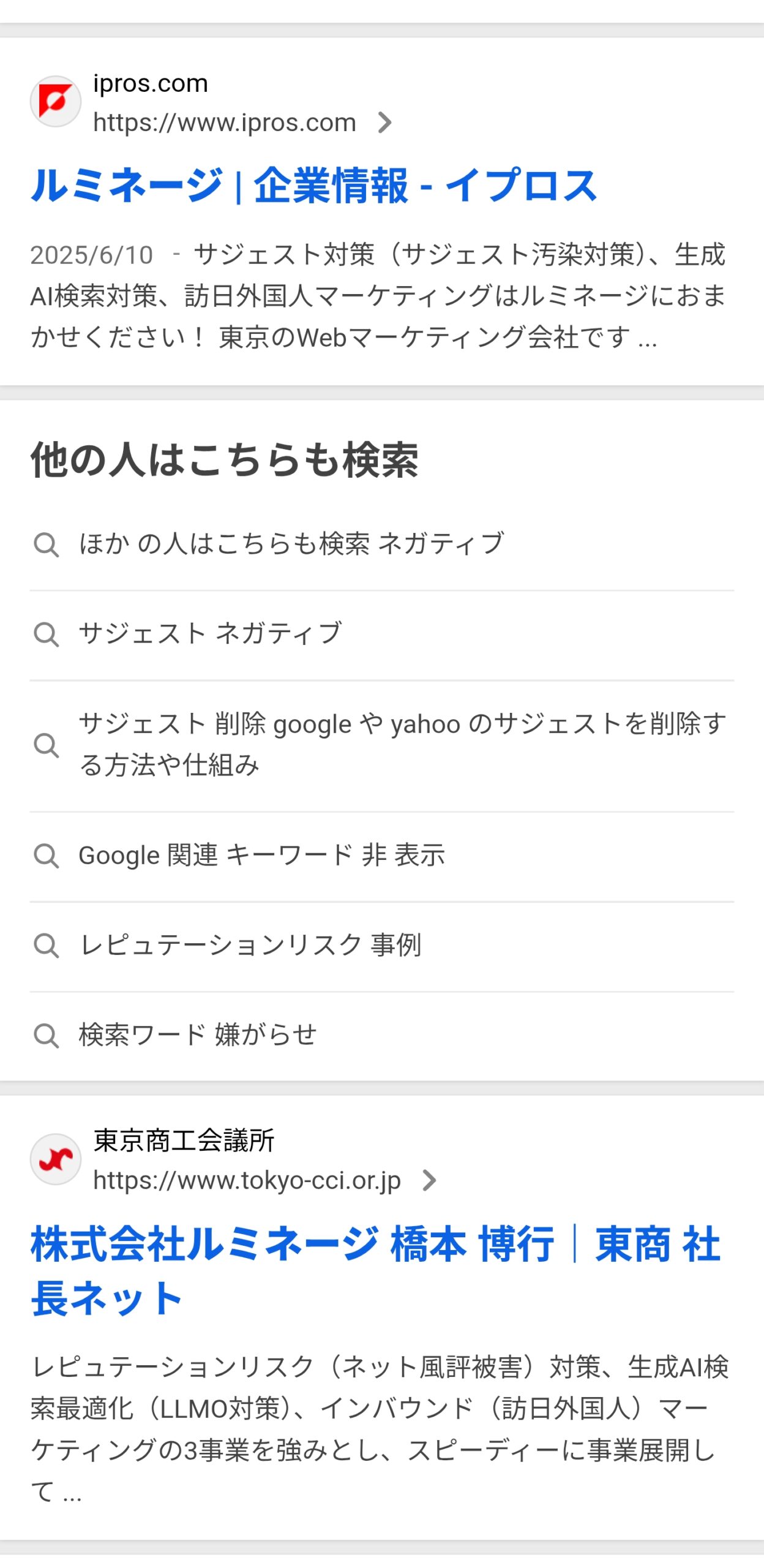Screen dimensions: 764x1568
Task: Tap the 検索ワード 嫌がらせ related search
Action: pyautogui.click(x=197, y=1035)
